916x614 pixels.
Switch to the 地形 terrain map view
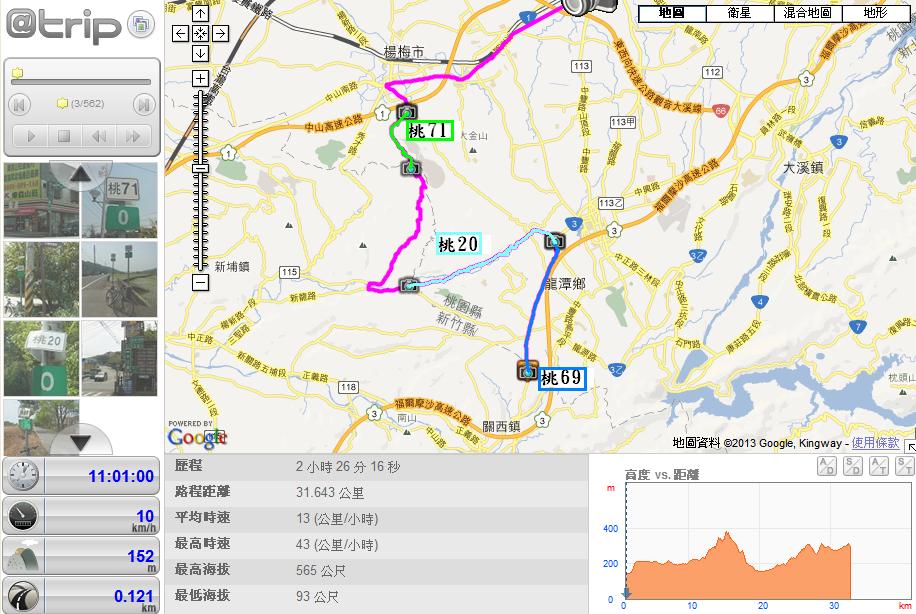pyautogui.click(x=875, y=14)
